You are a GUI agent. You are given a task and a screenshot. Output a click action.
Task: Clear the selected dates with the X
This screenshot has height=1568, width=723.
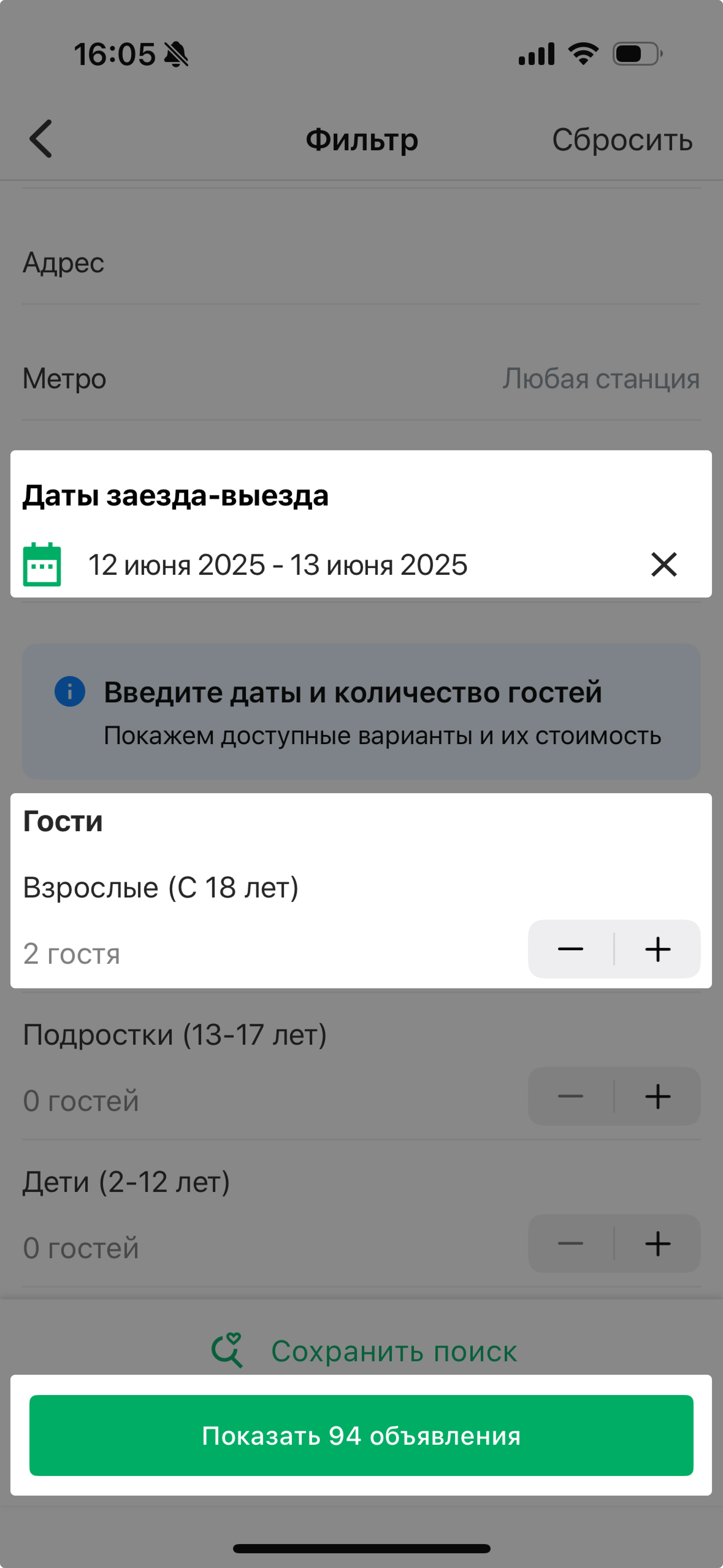pos(663,564)
